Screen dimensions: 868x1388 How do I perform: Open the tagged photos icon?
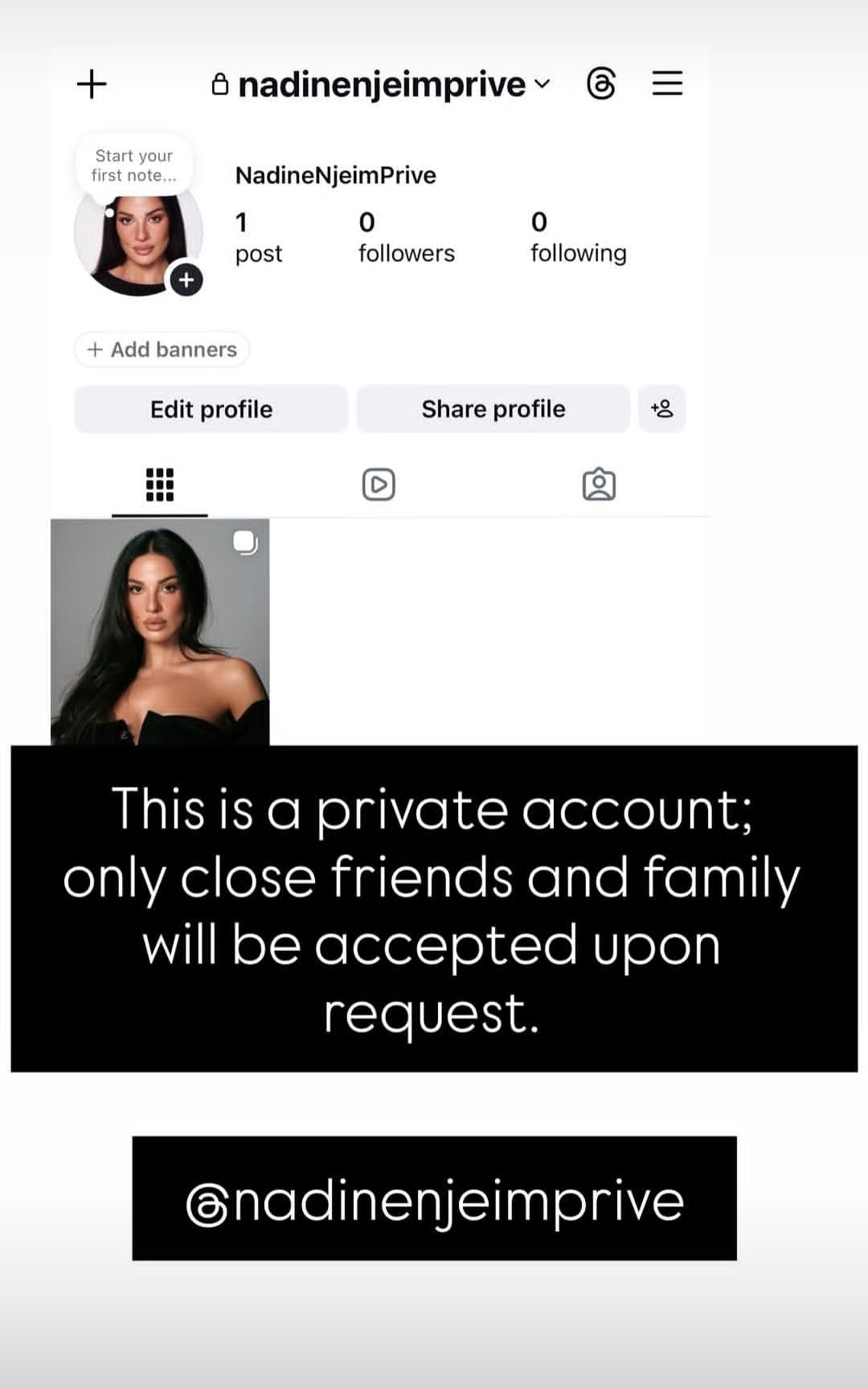600,483
